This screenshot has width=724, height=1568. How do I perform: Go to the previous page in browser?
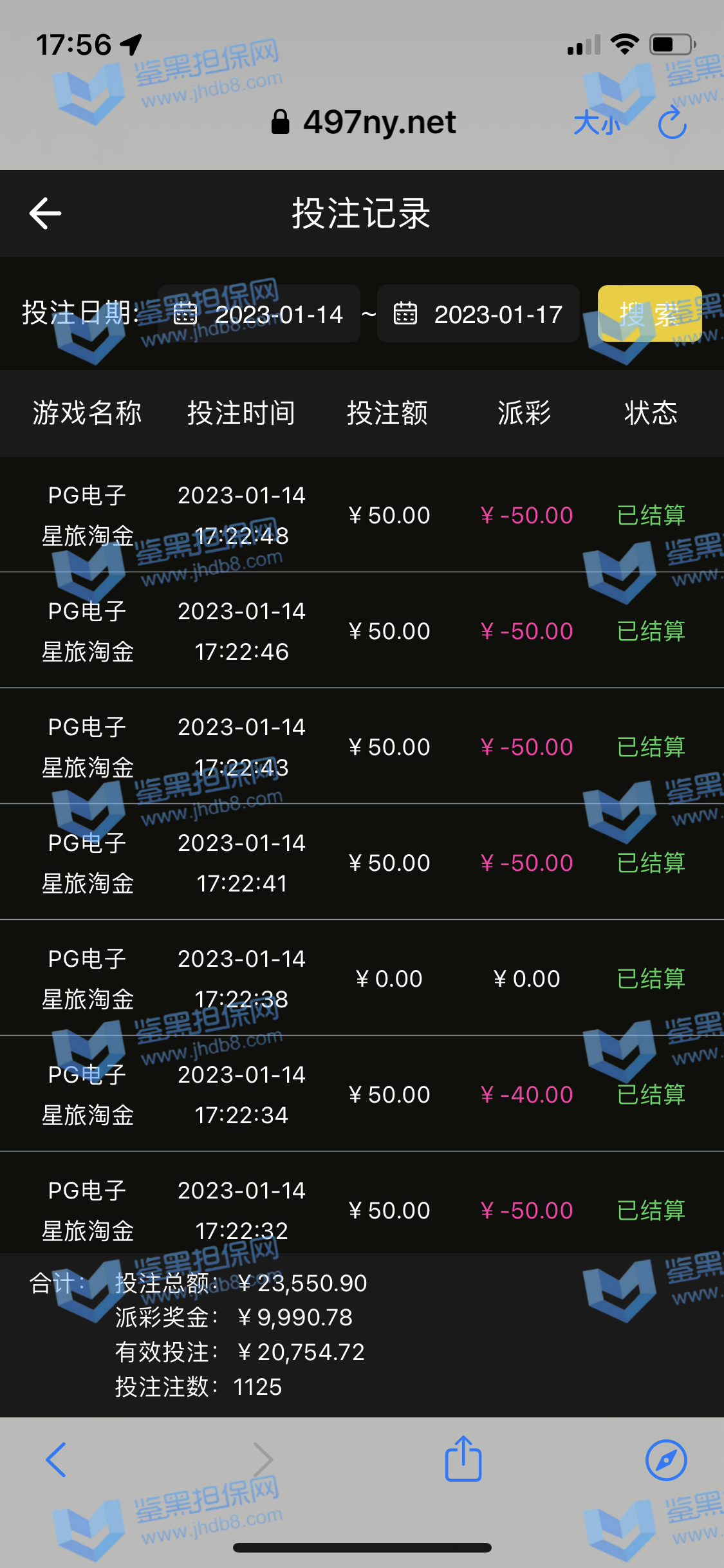pyautogui.click(x=56, y=1460)
